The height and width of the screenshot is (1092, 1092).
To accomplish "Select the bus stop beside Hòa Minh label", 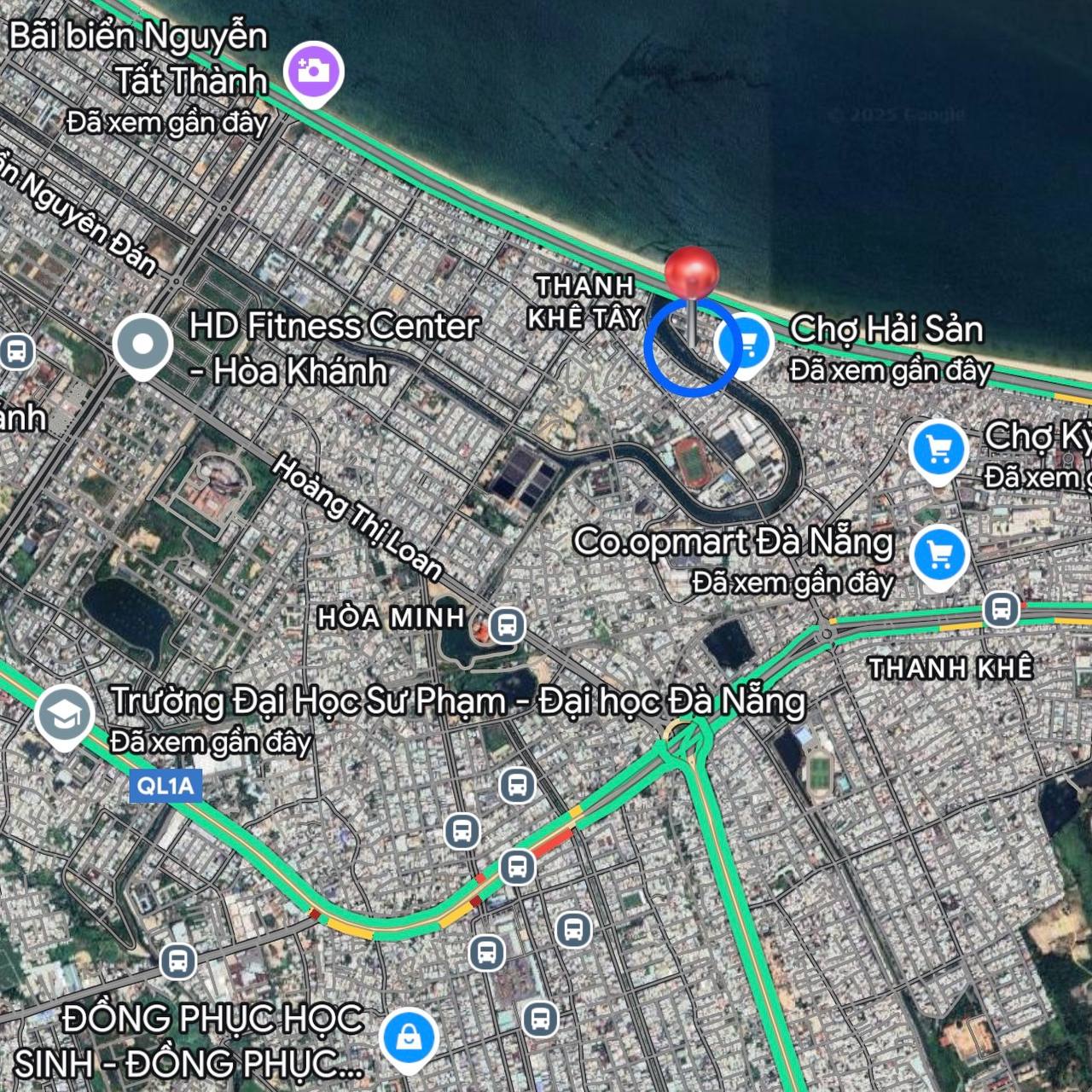I will (507, 625).
